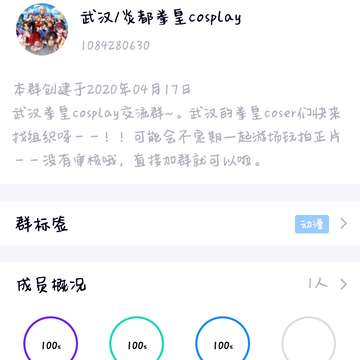Image resolution: width=360 pixels, height=360 pixels.
Task: Open the 群标签 row
Action: point(180,224)
